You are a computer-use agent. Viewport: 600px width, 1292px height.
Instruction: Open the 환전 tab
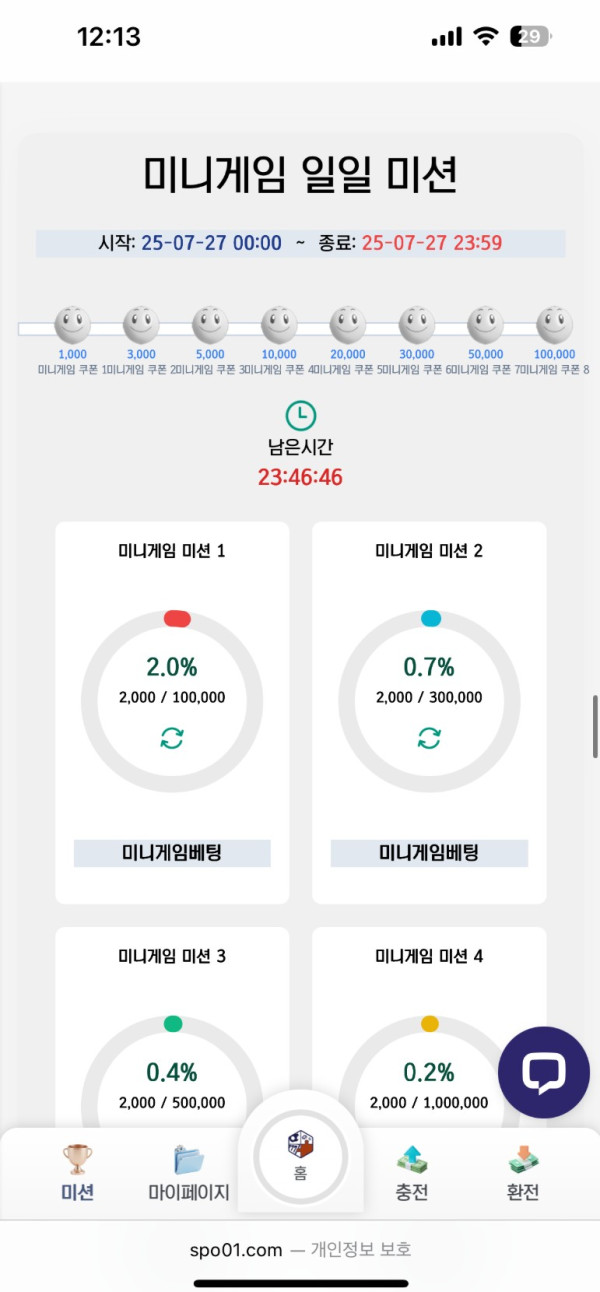click(x=523, y=1173)
